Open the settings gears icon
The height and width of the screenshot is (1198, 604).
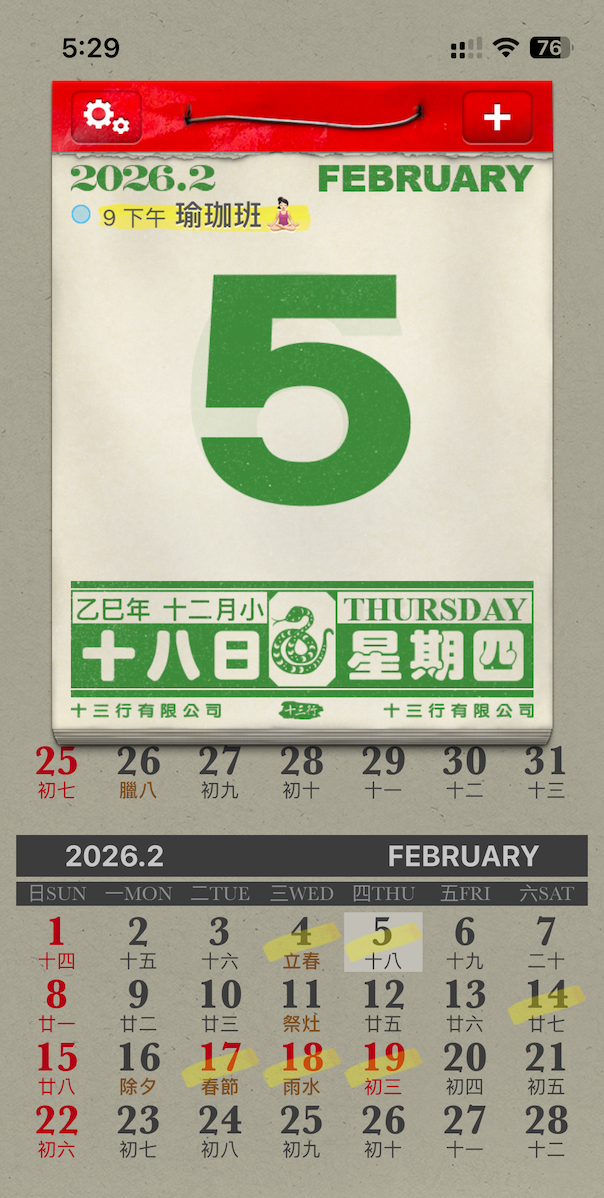click(106, 118)
